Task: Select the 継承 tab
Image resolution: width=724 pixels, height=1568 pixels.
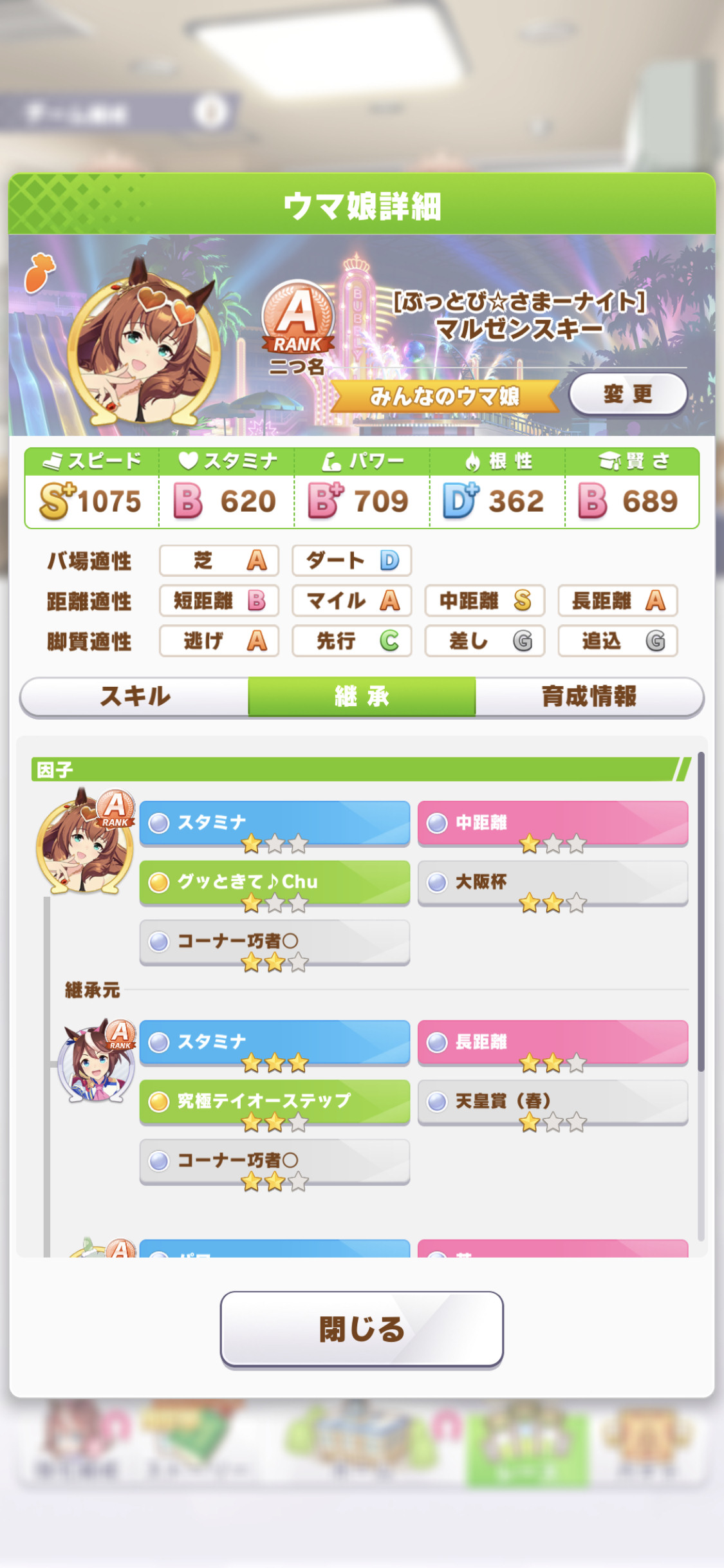Action: click(x=362, y=696)
